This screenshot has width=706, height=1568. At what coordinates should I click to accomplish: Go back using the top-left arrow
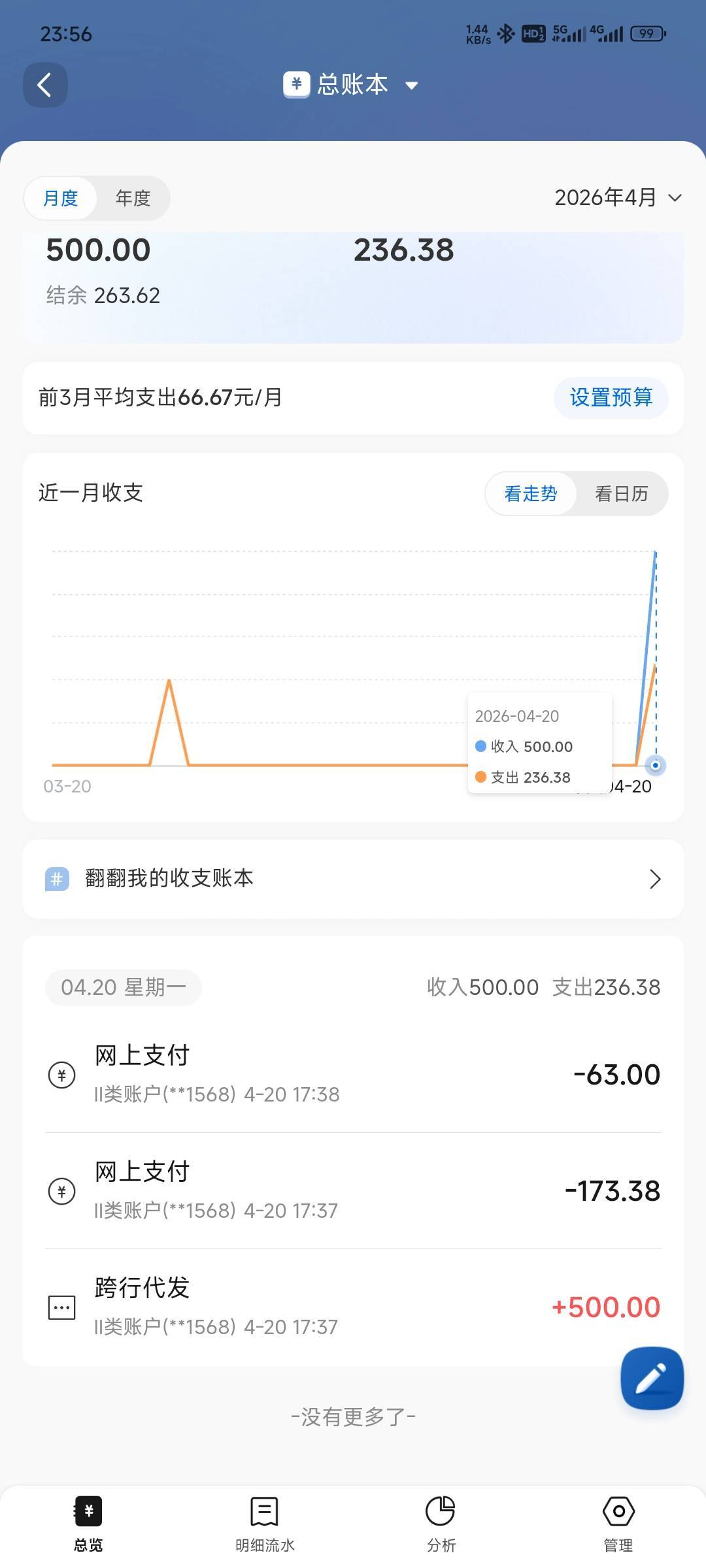[x=45, y=85]
